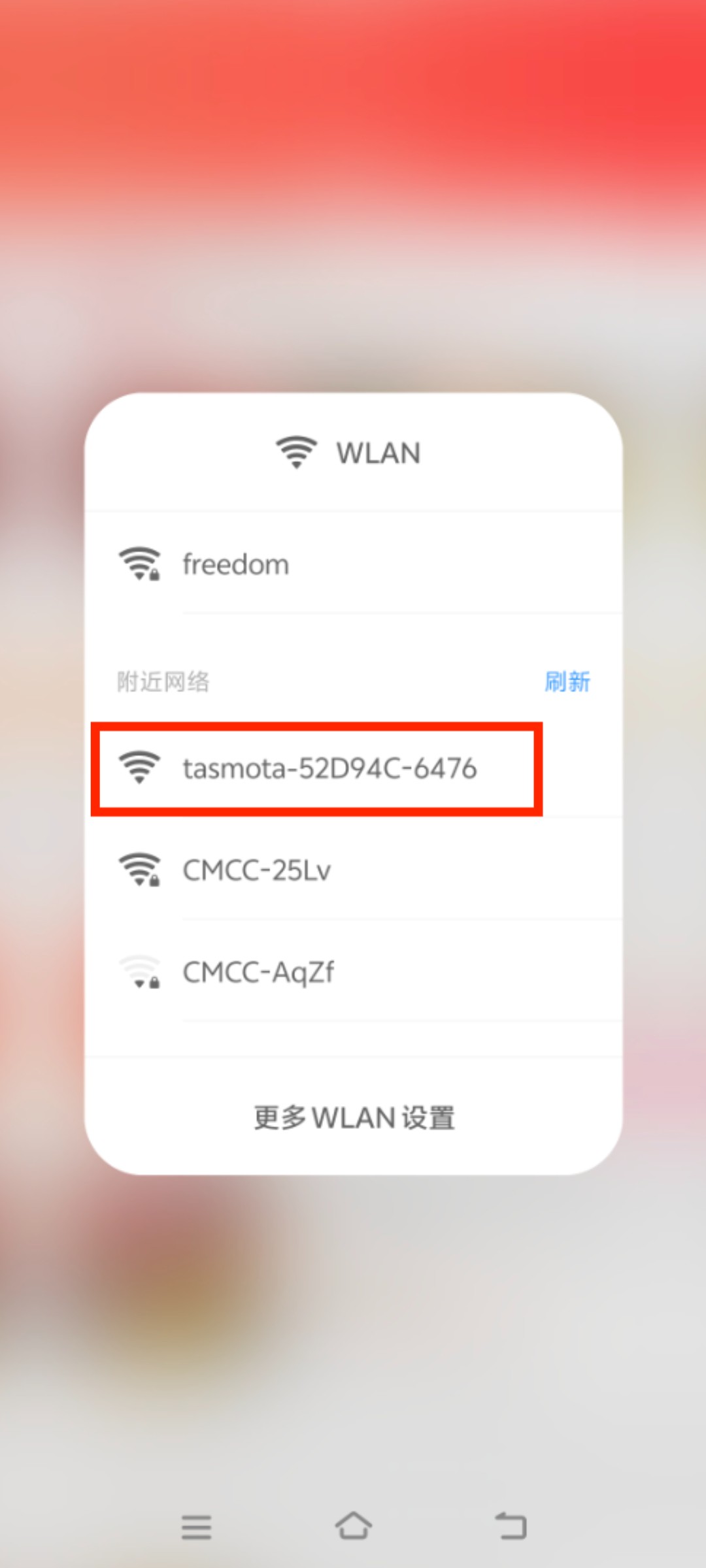Tap 刷新 to refresh nearby networks
The image size is (706, 1568).
click(x=567, y=681)
